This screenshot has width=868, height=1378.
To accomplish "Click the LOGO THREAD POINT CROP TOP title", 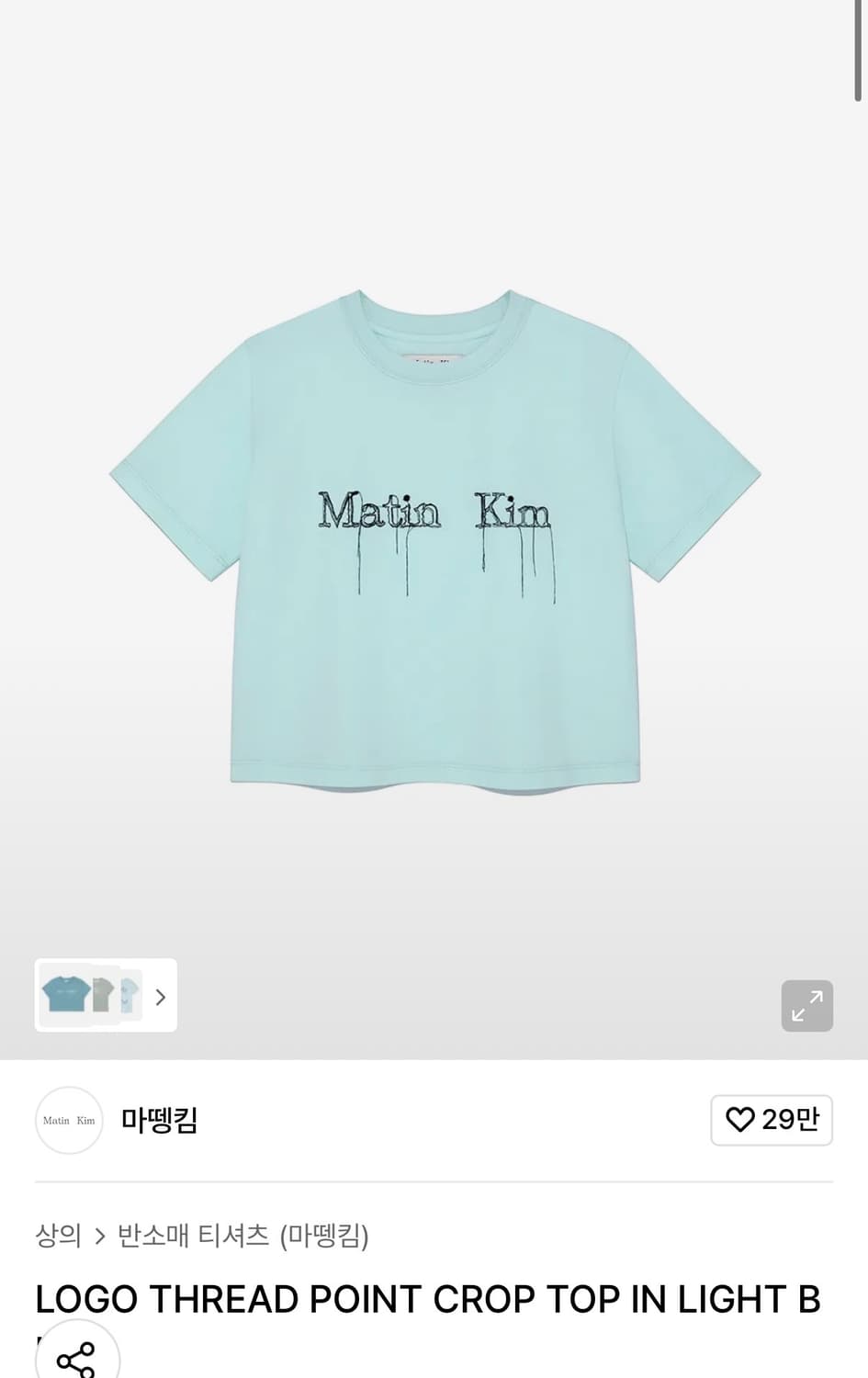I will (x=427, y=1298).
